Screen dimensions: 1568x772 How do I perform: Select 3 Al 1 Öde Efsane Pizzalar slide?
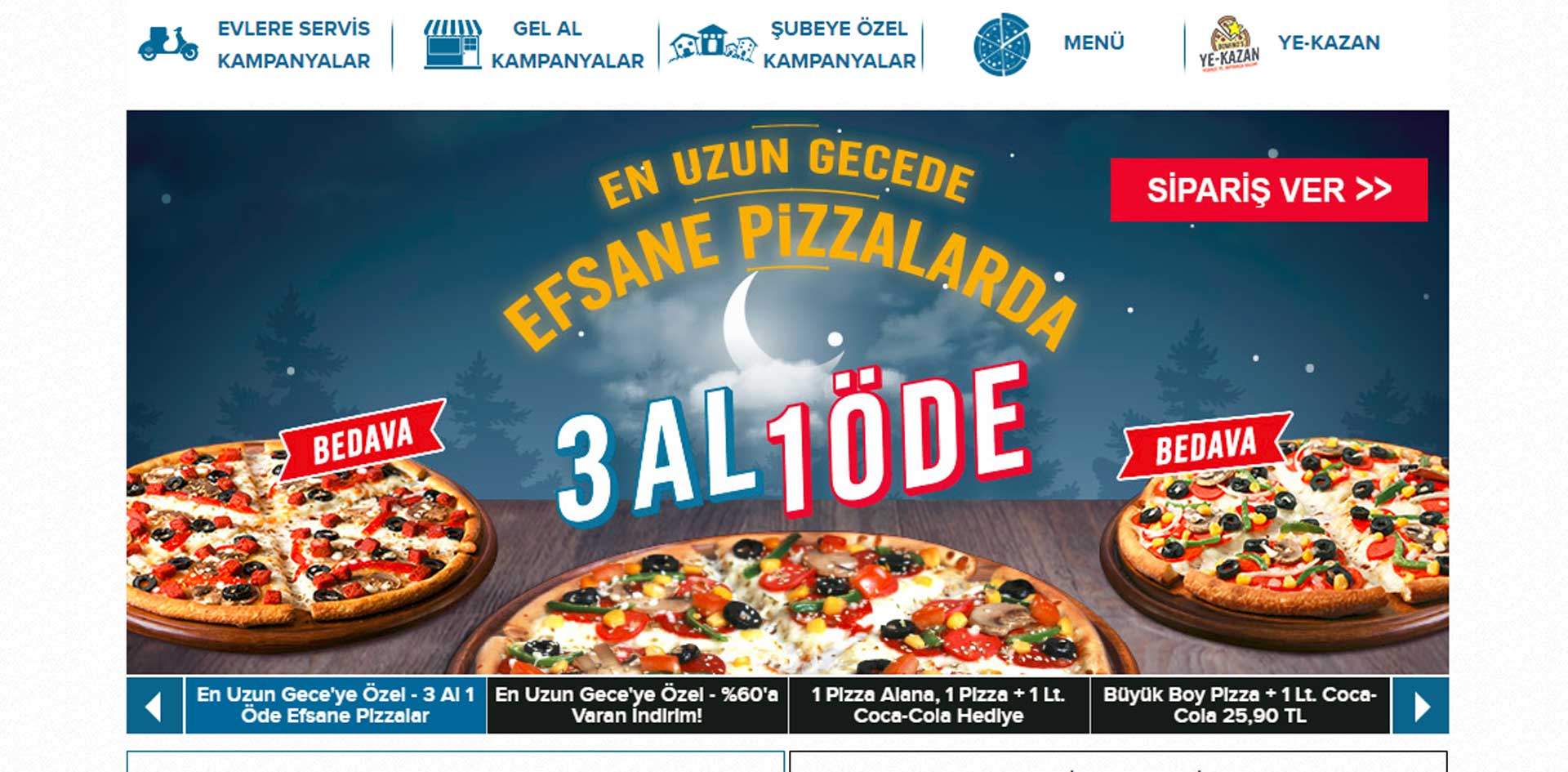[x=336, y=705]
